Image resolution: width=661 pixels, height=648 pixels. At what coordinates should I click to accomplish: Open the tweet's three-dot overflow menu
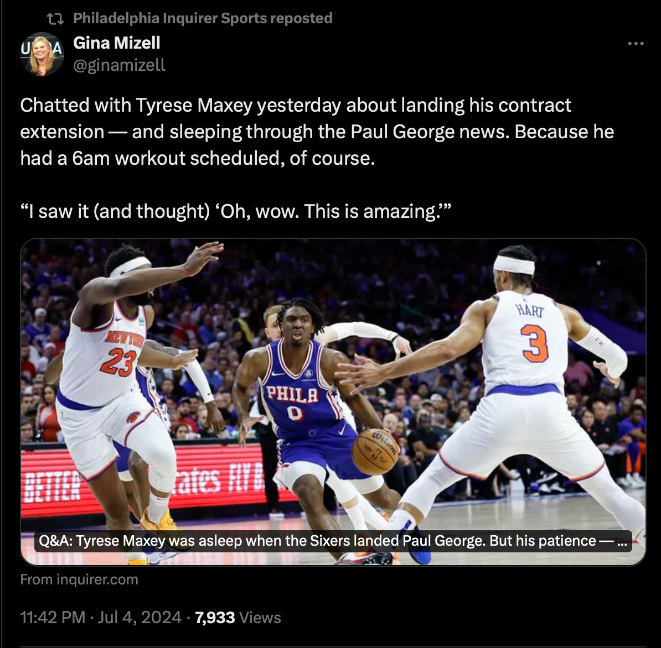coord(635,44)
